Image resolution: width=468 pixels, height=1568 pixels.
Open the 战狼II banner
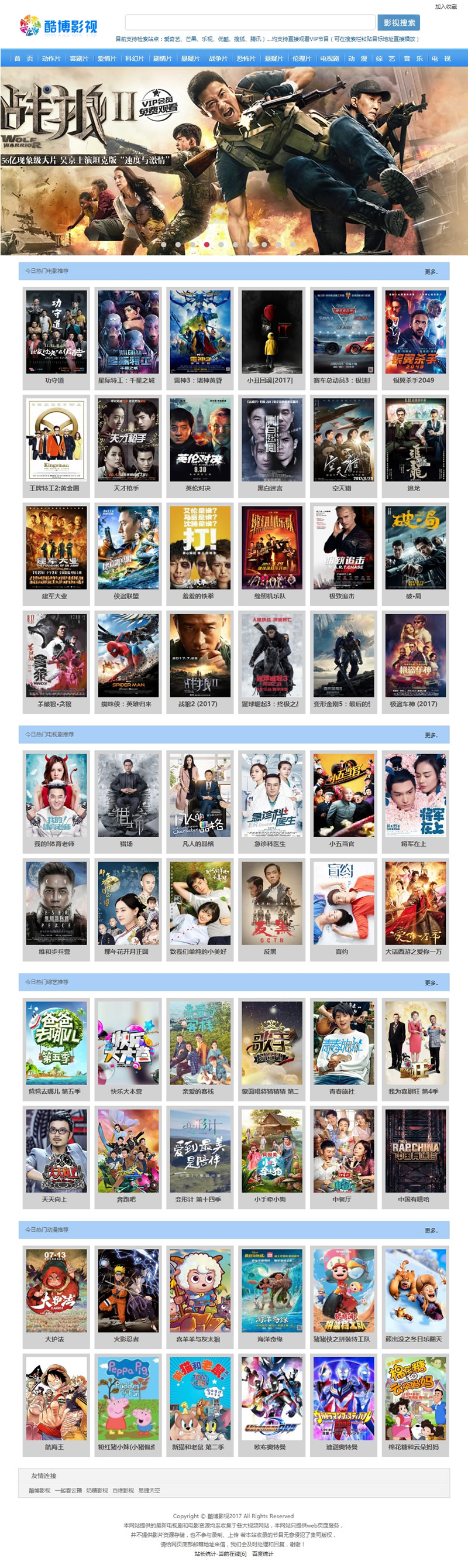234,161
